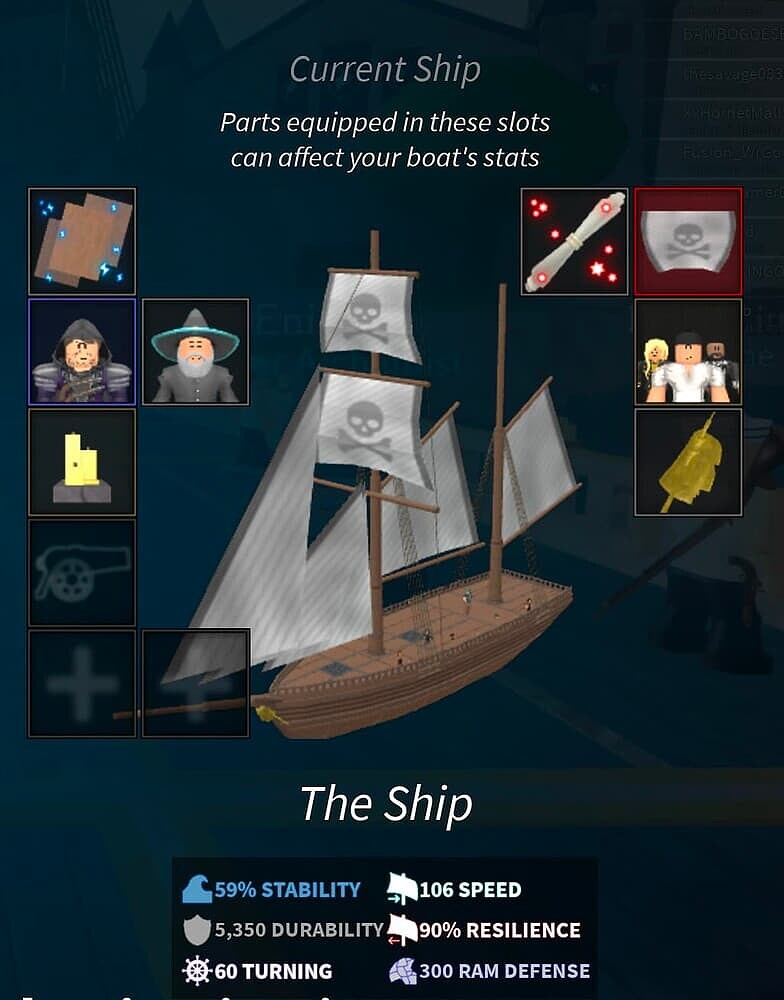Select the wizard crew member with blue hat
The image size is (784, 1000).
tap(192, 350)
